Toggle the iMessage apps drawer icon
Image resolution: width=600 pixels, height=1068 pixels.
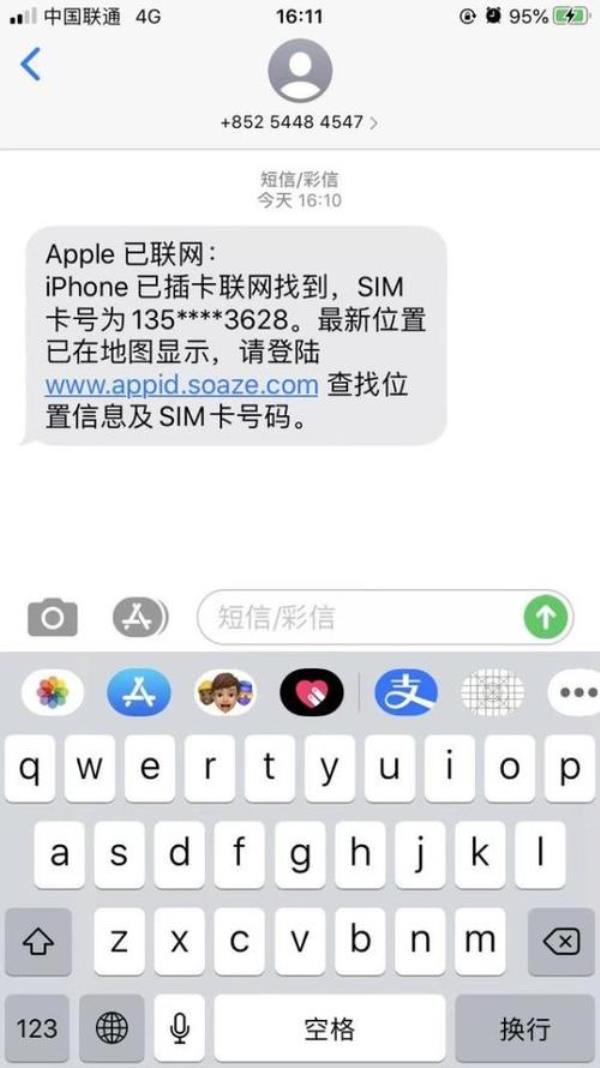point(138,618)
